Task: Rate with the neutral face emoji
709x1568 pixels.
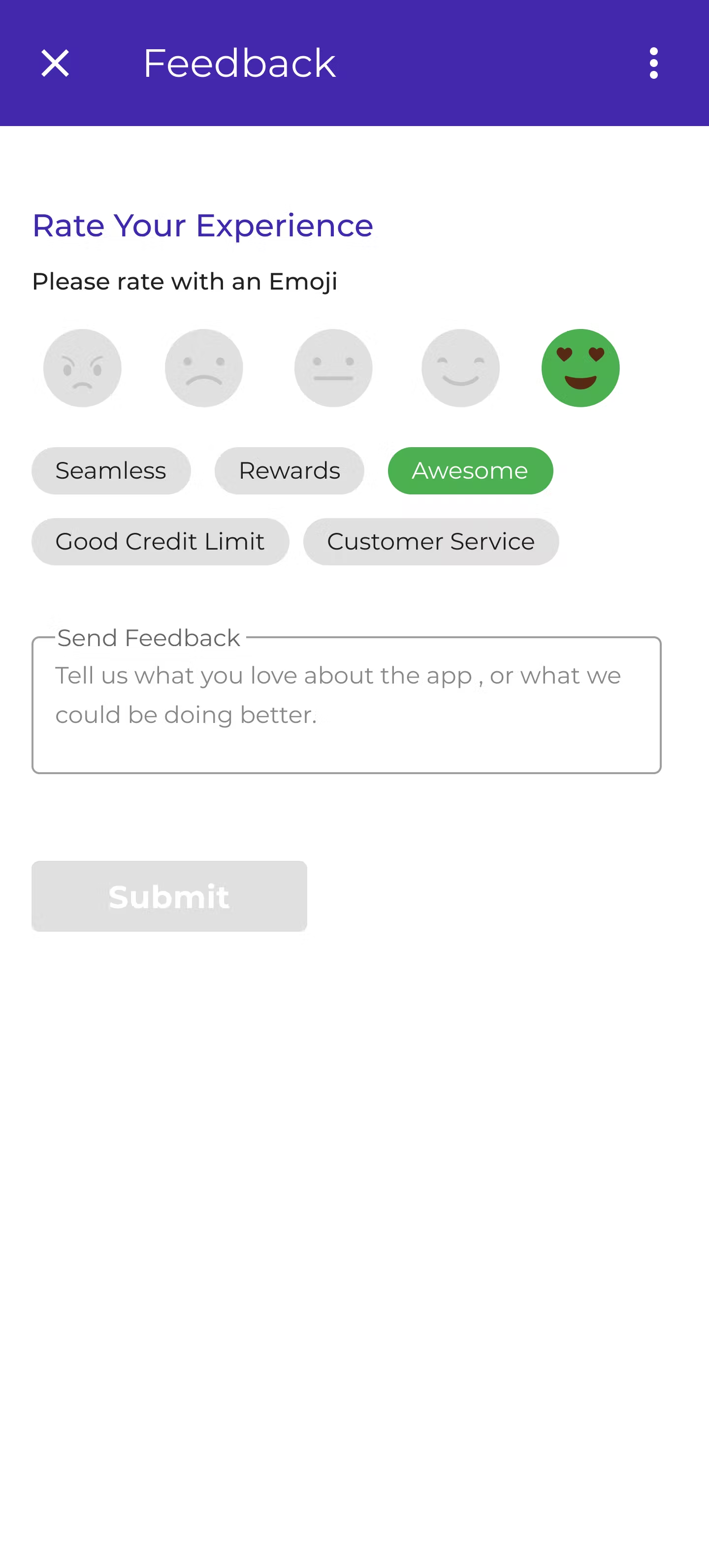Action: 333,368
